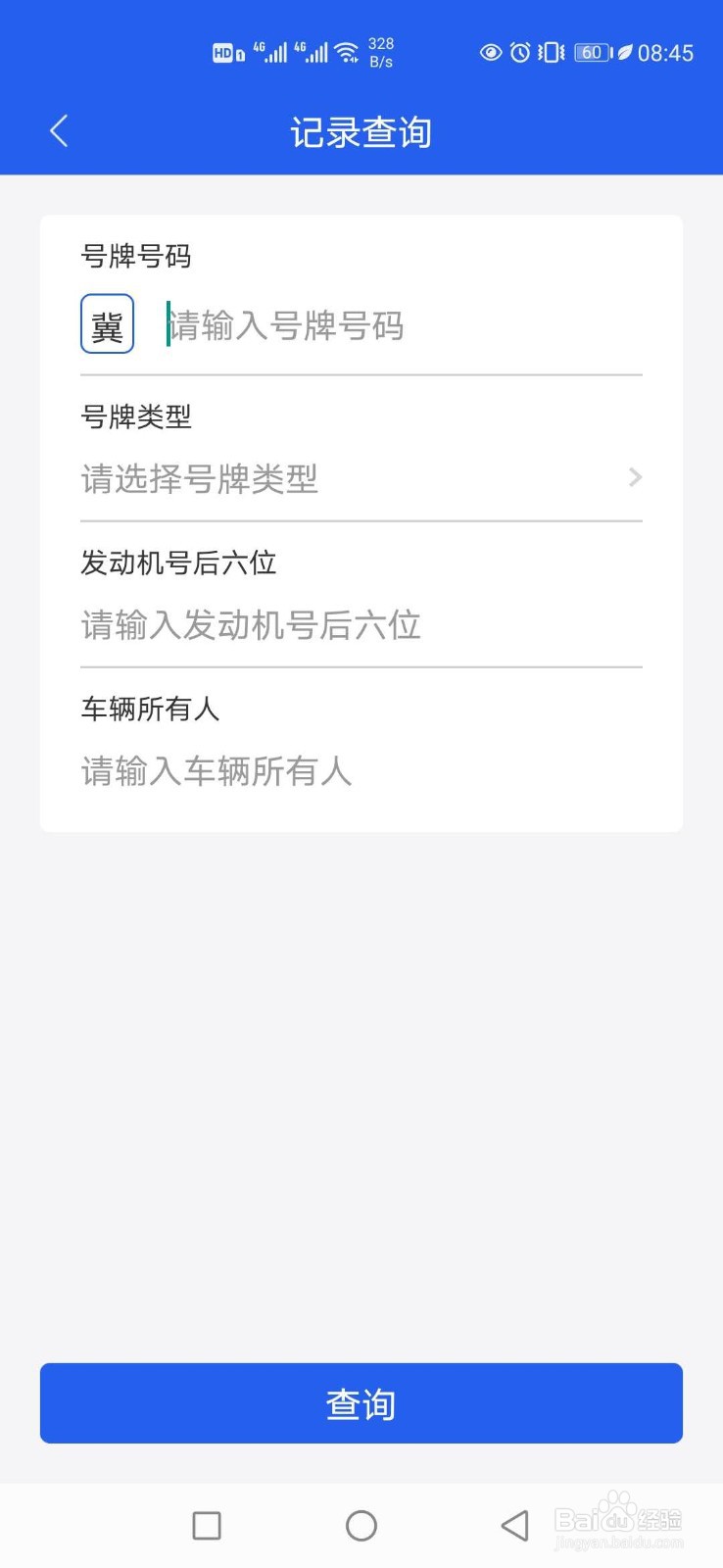The width and height of the screenshot is (723, 1568).
Task: Tap the 请输入发动机号后六位 engine number input field
Action: pyautogui.click(x=251, y=624)
